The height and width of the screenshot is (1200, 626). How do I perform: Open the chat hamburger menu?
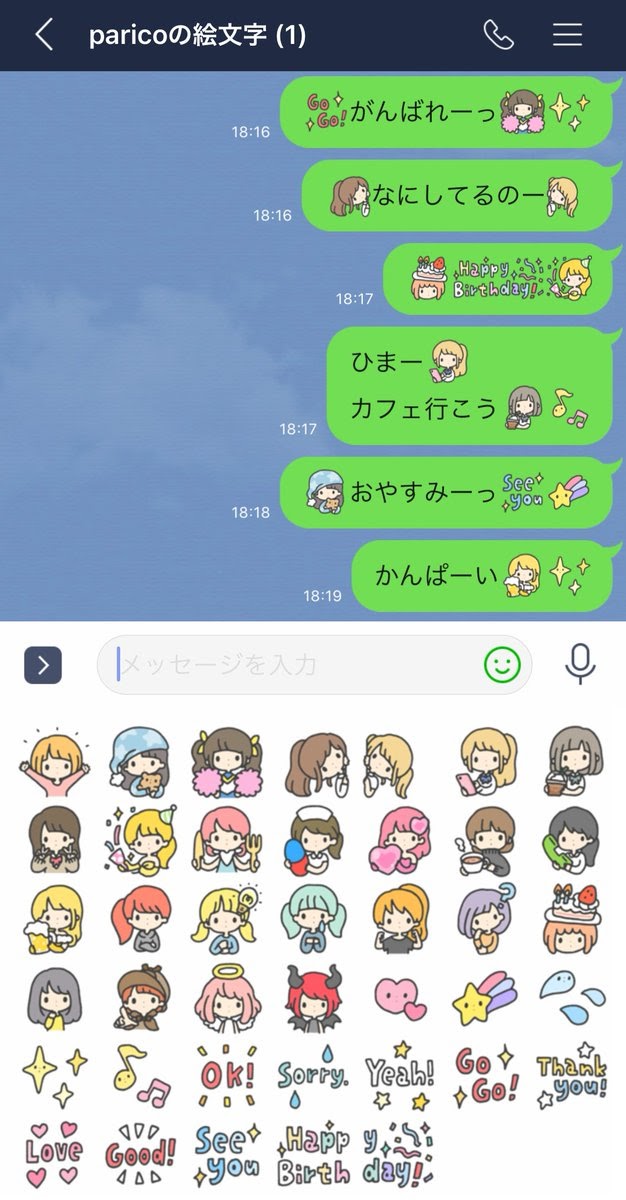coord(567,35)
